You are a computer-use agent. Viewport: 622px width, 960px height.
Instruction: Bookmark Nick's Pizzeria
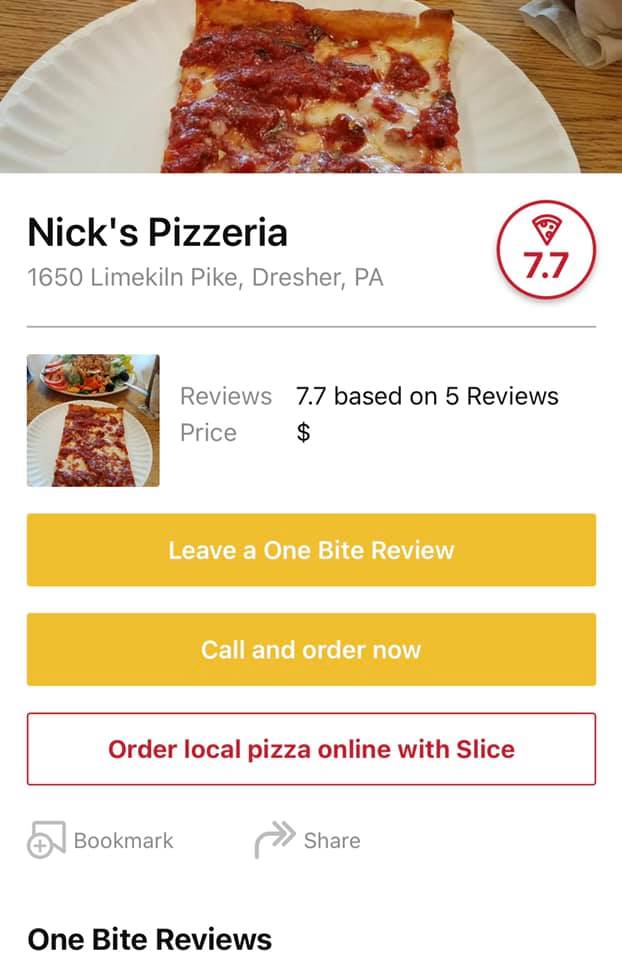(x=100, y=840)
